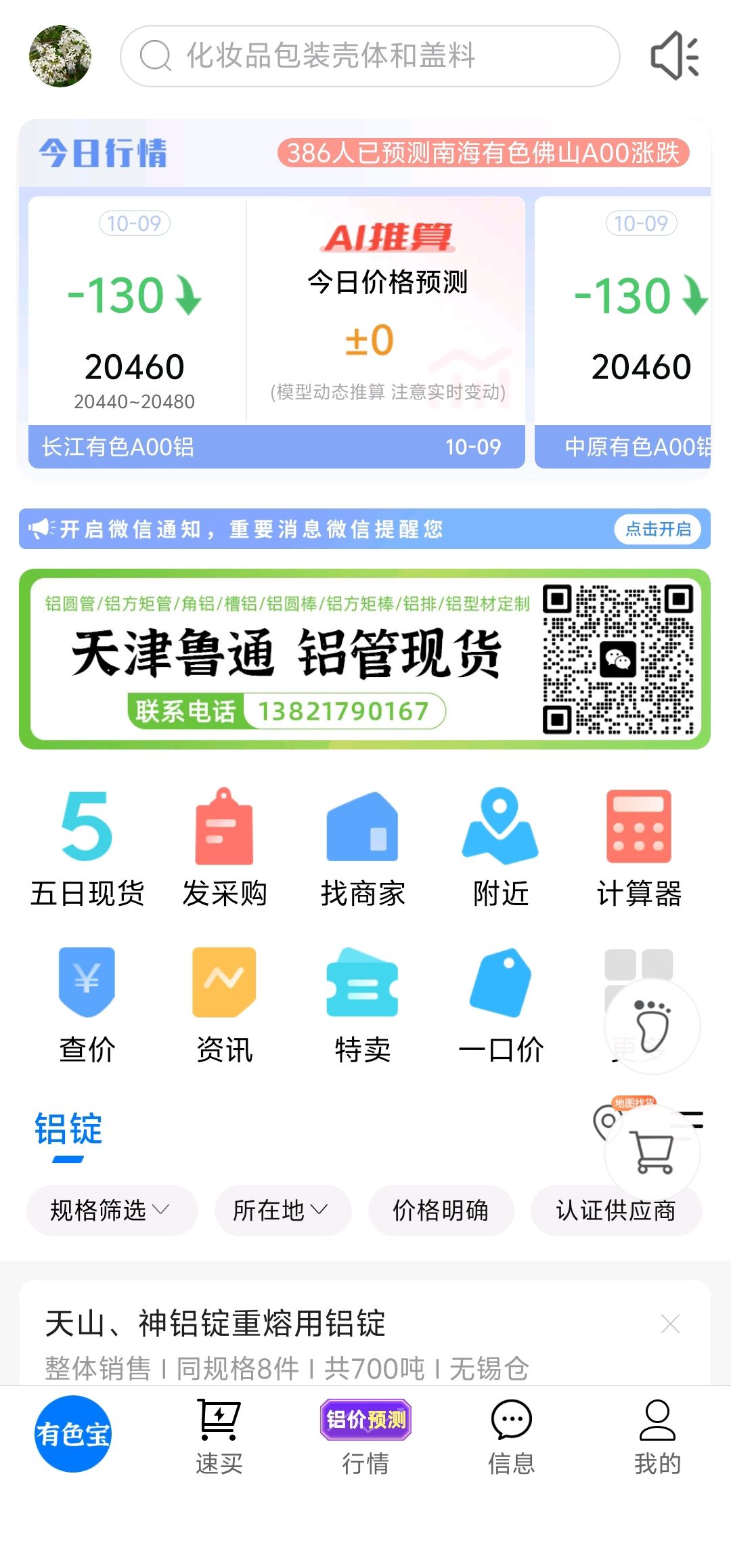The image size is (731, 1568).
Task: Open the 资讯 news section
Action: [x=225, y=1006]
